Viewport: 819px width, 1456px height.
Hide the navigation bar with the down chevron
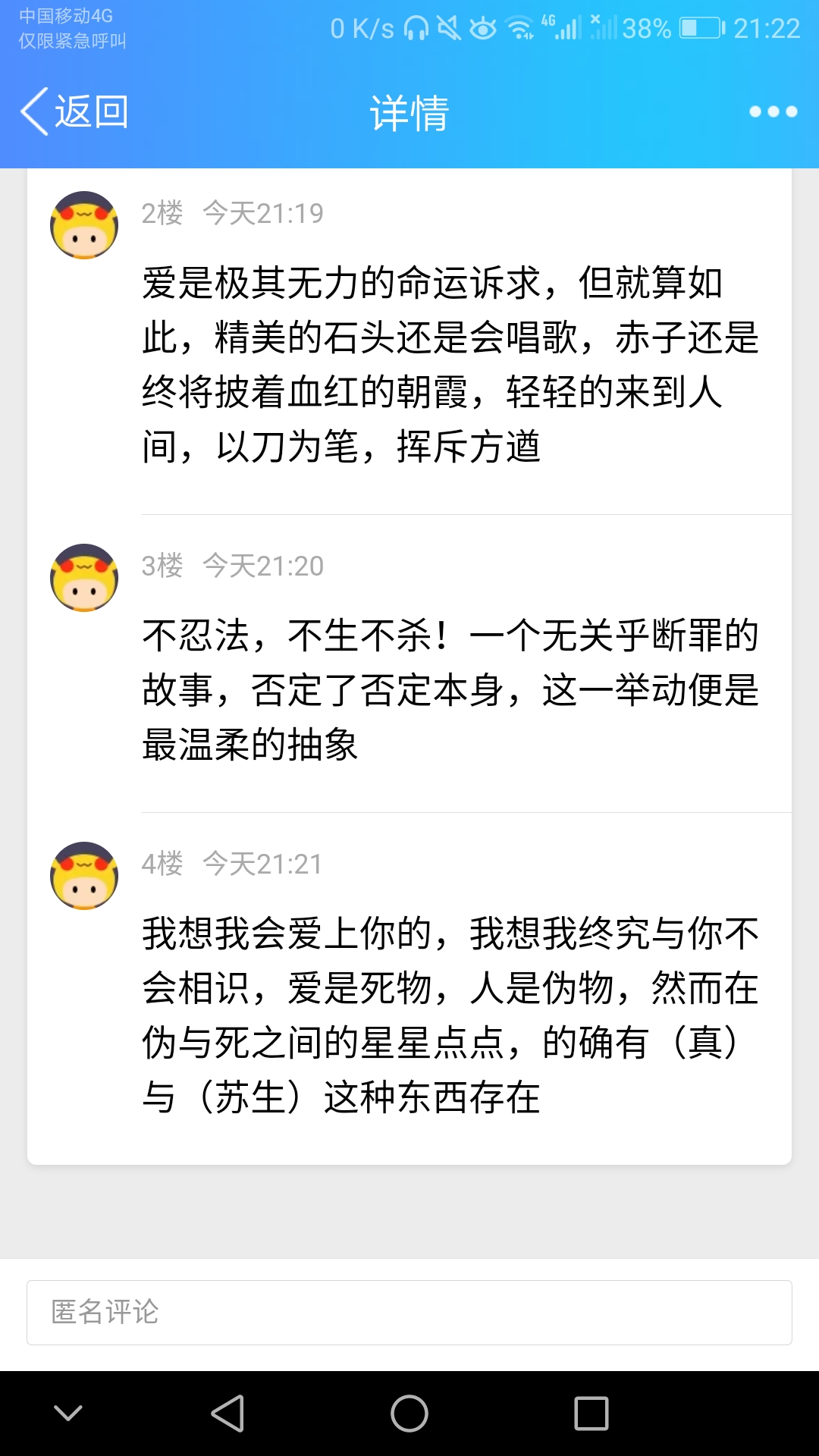pos(68,1413)
